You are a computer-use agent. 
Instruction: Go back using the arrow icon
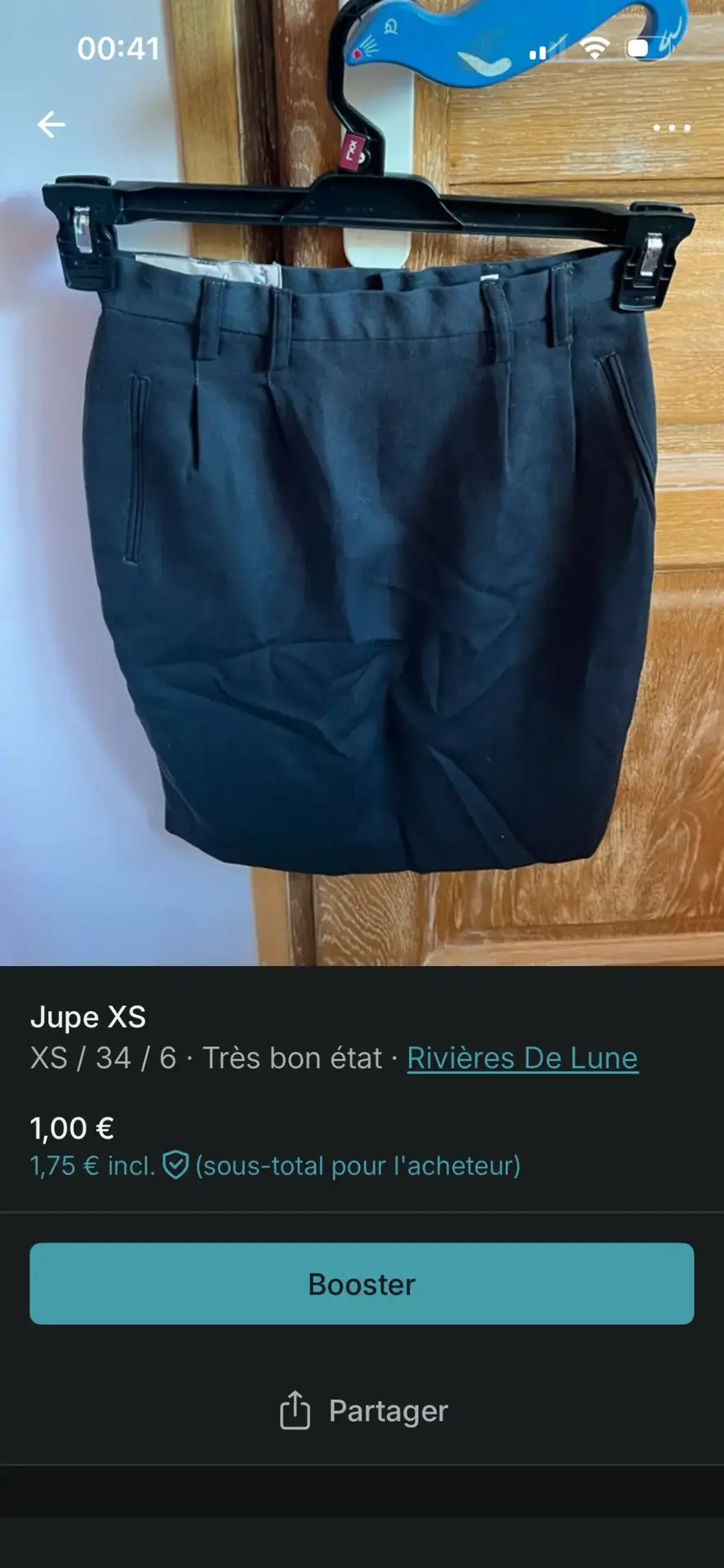click(x=51, y=124)
